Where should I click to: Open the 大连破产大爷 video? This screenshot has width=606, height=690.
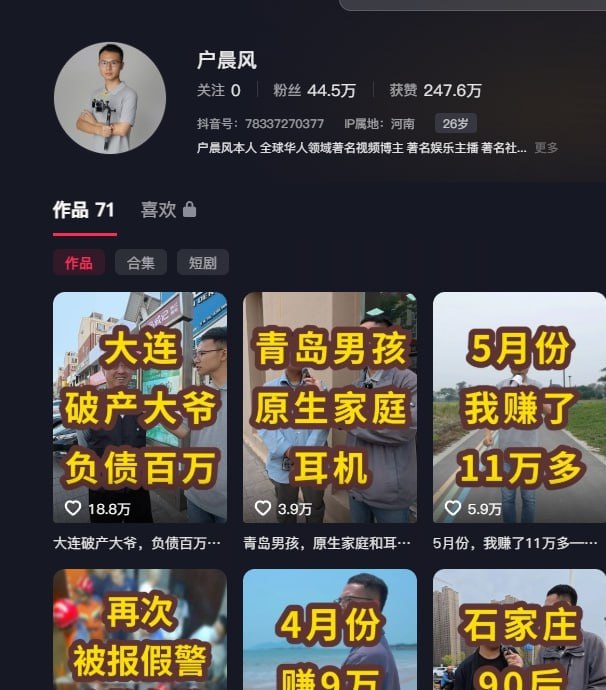[x=140, y=407]
